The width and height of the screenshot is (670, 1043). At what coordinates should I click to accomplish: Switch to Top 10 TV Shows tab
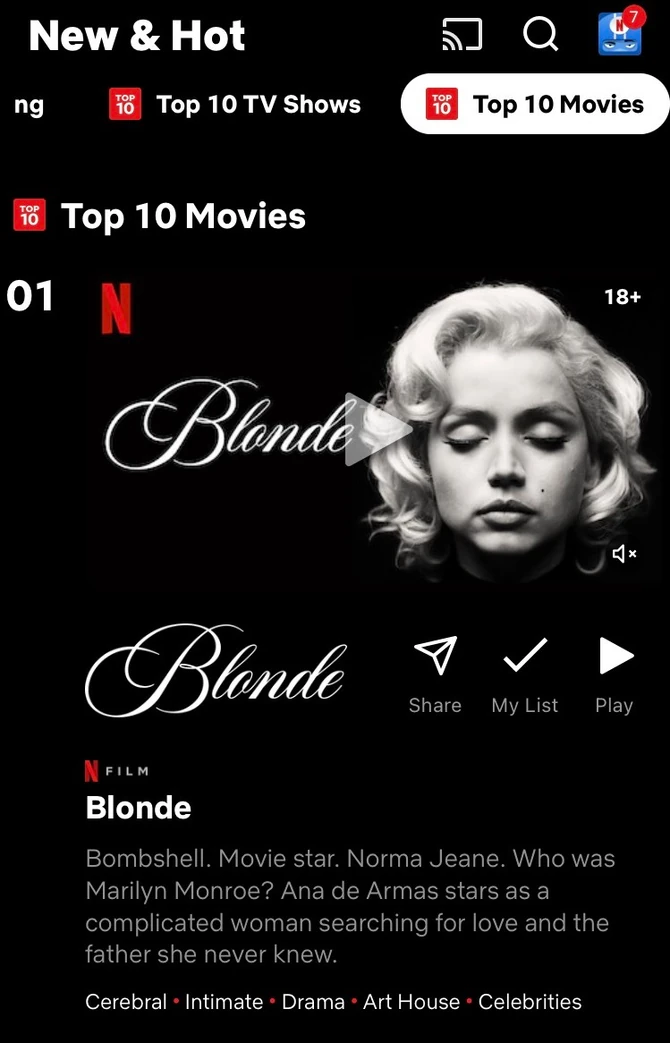click(235, 104)
